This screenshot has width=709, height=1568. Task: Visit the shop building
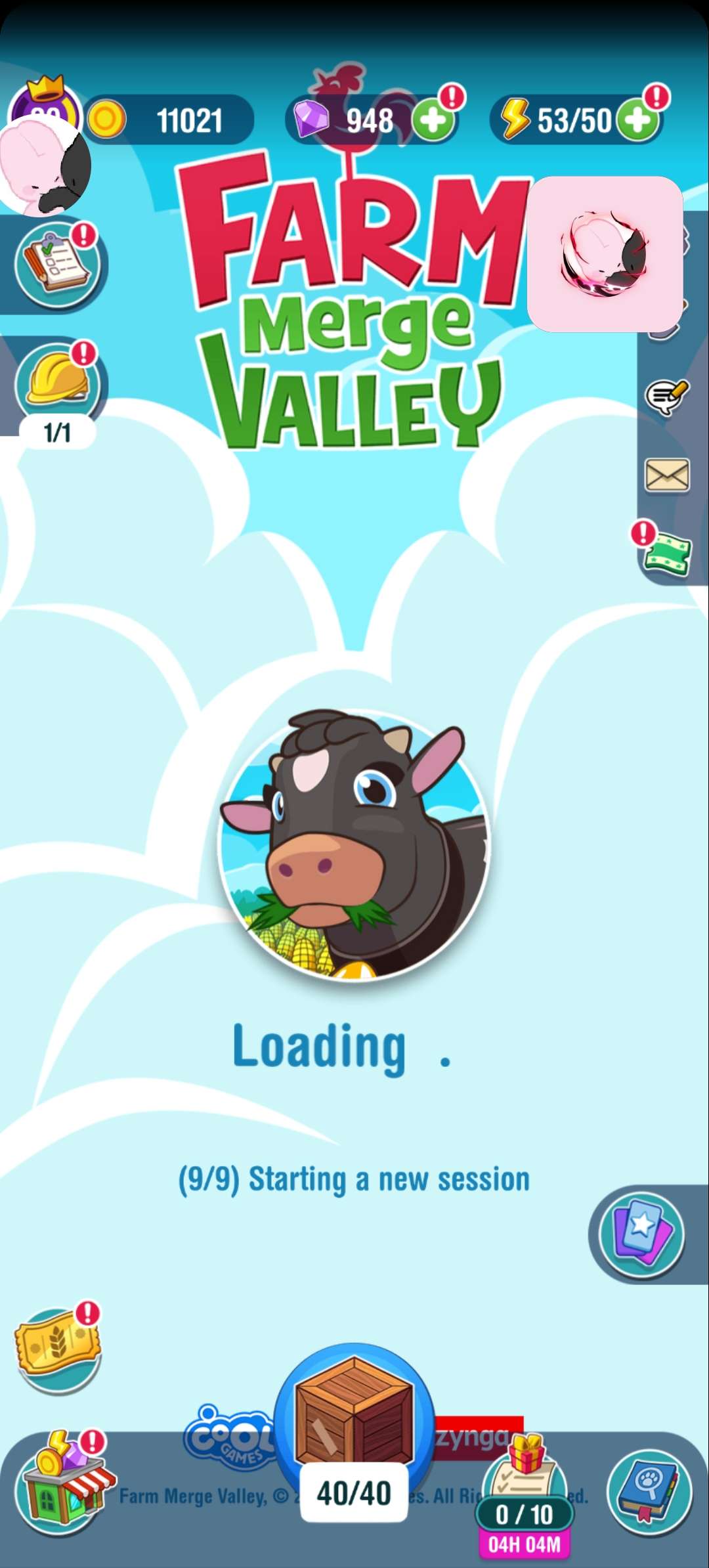click(62, 1477)
